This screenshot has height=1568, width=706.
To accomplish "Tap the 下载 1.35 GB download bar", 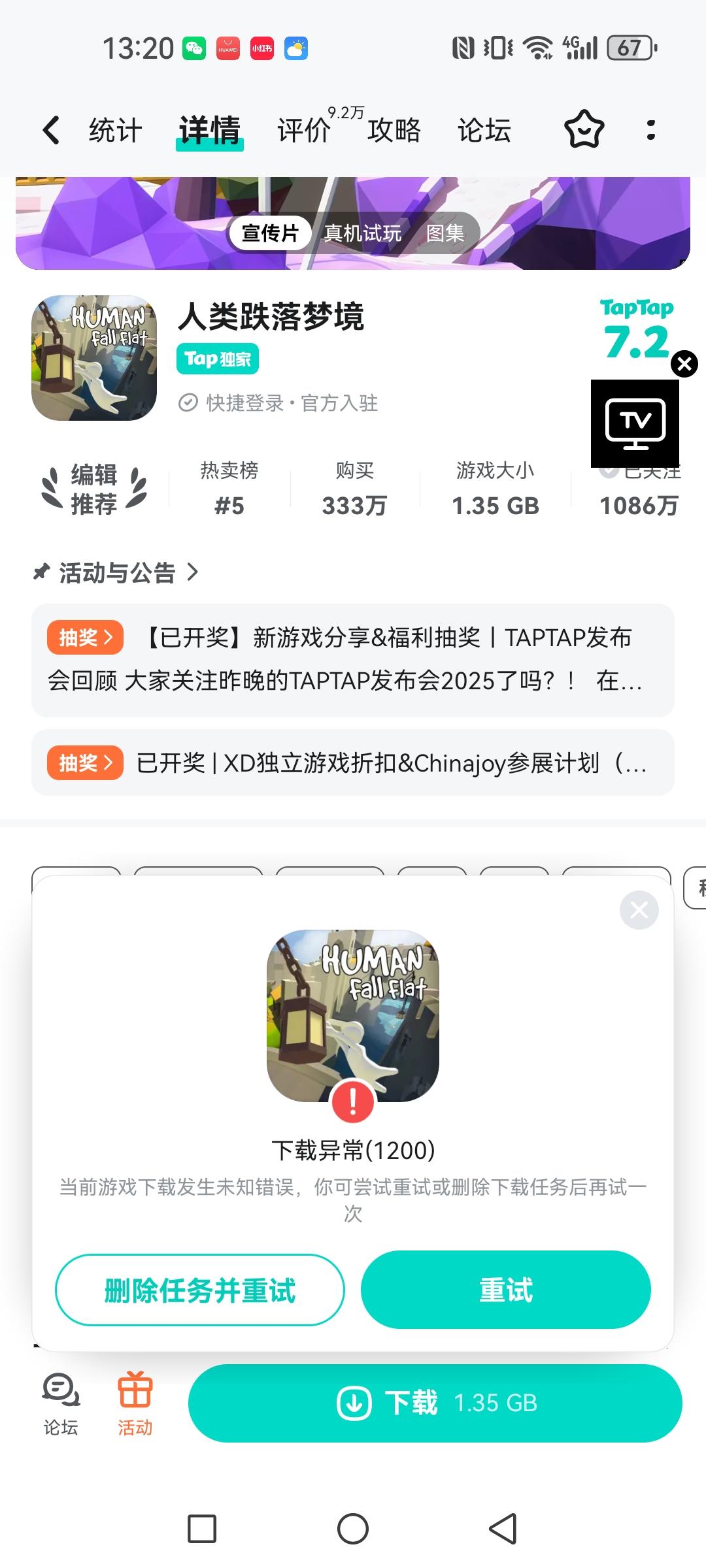I will [437, 1403].
